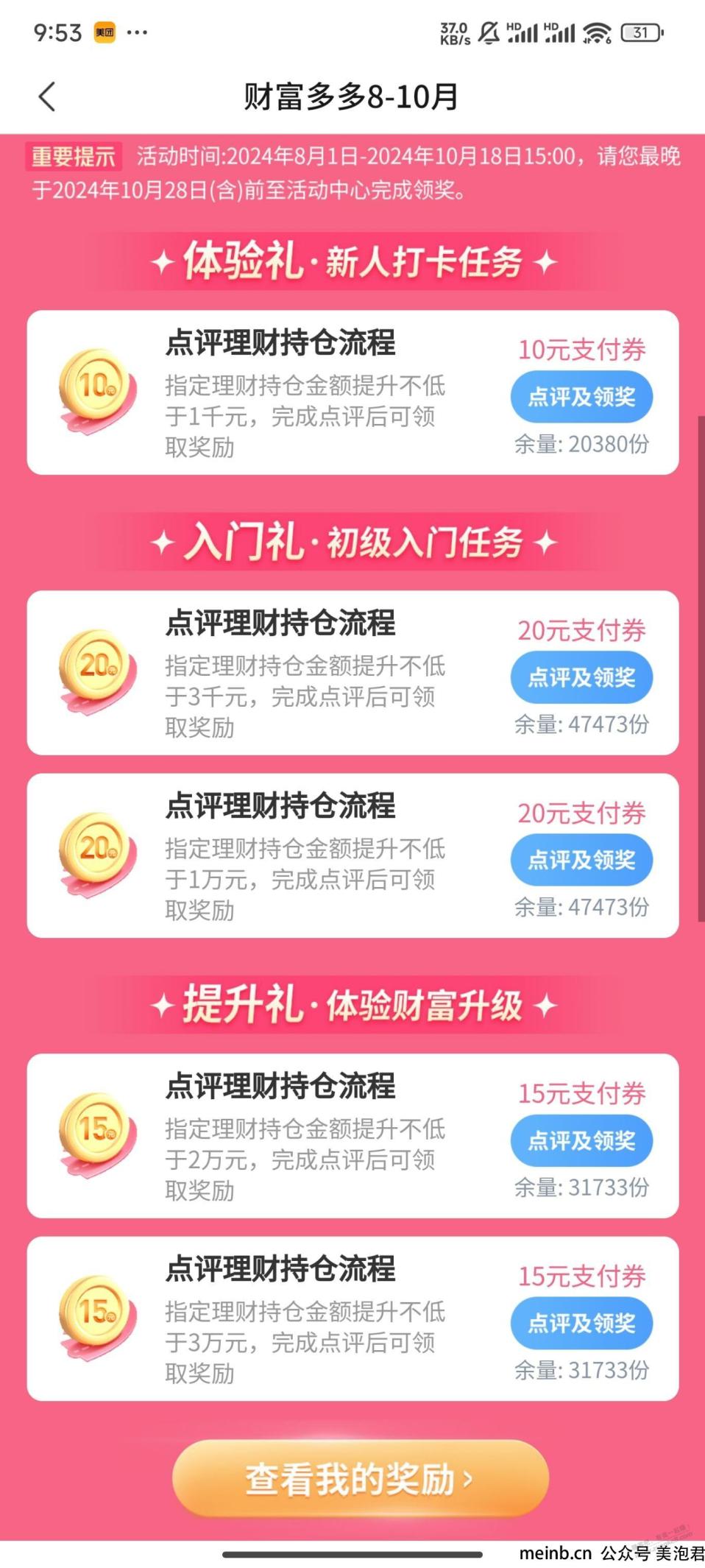Go back using the top-left arrow
Image resolution: width=705 pixels, height=1568 pixels.
point(47,96)
